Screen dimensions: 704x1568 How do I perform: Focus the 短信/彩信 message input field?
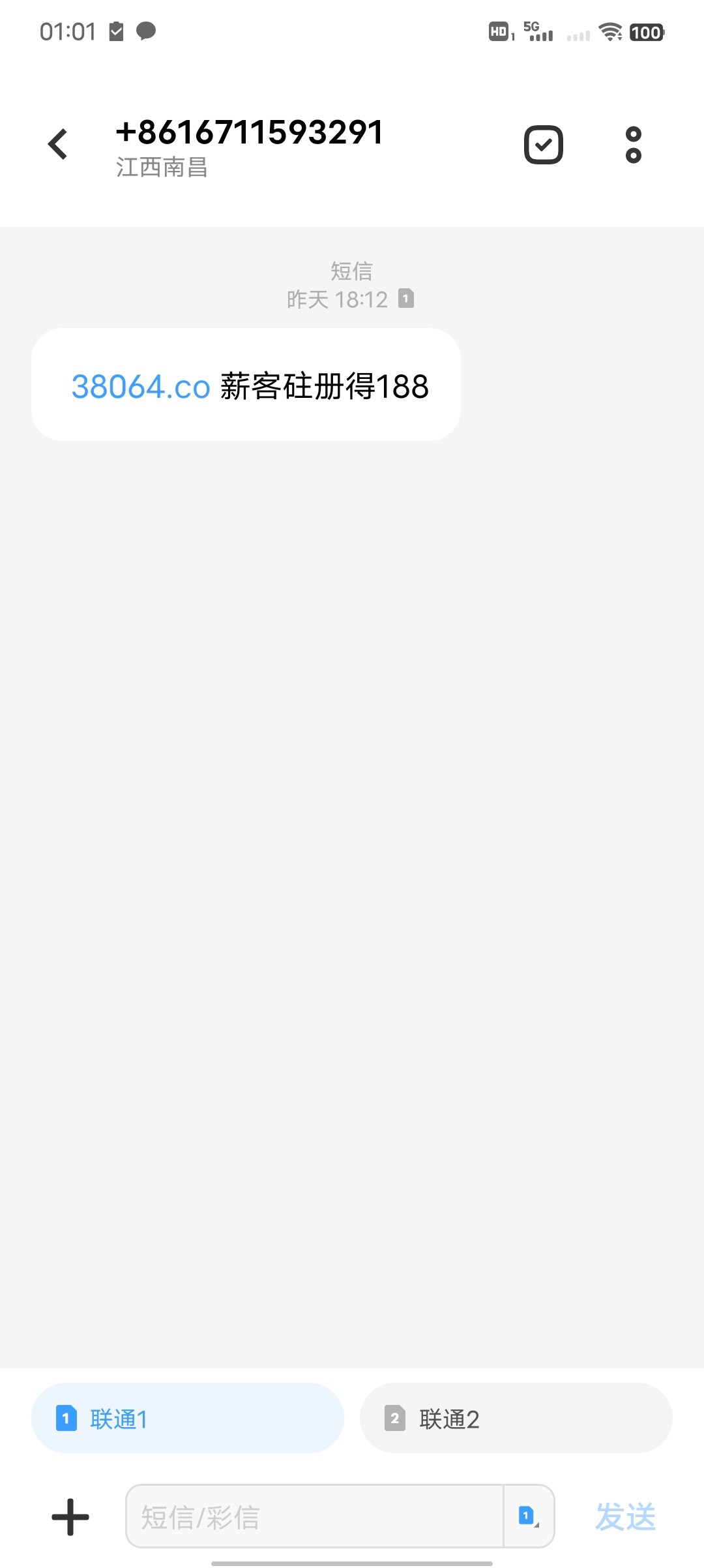click(x=314, y=1516)
